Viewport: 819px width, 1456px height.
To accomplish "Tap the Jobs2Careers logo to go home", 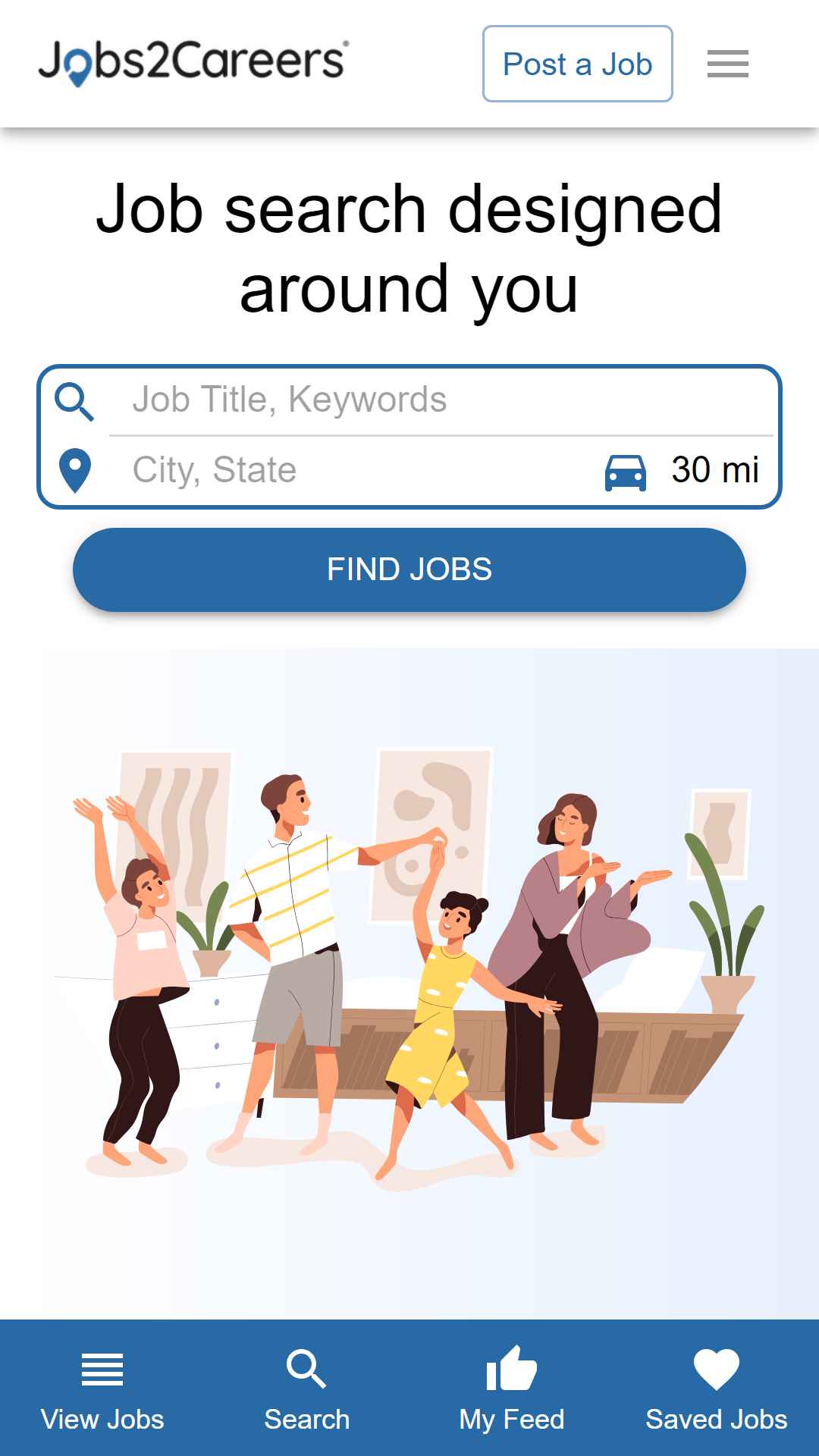I will coord(193,62).
